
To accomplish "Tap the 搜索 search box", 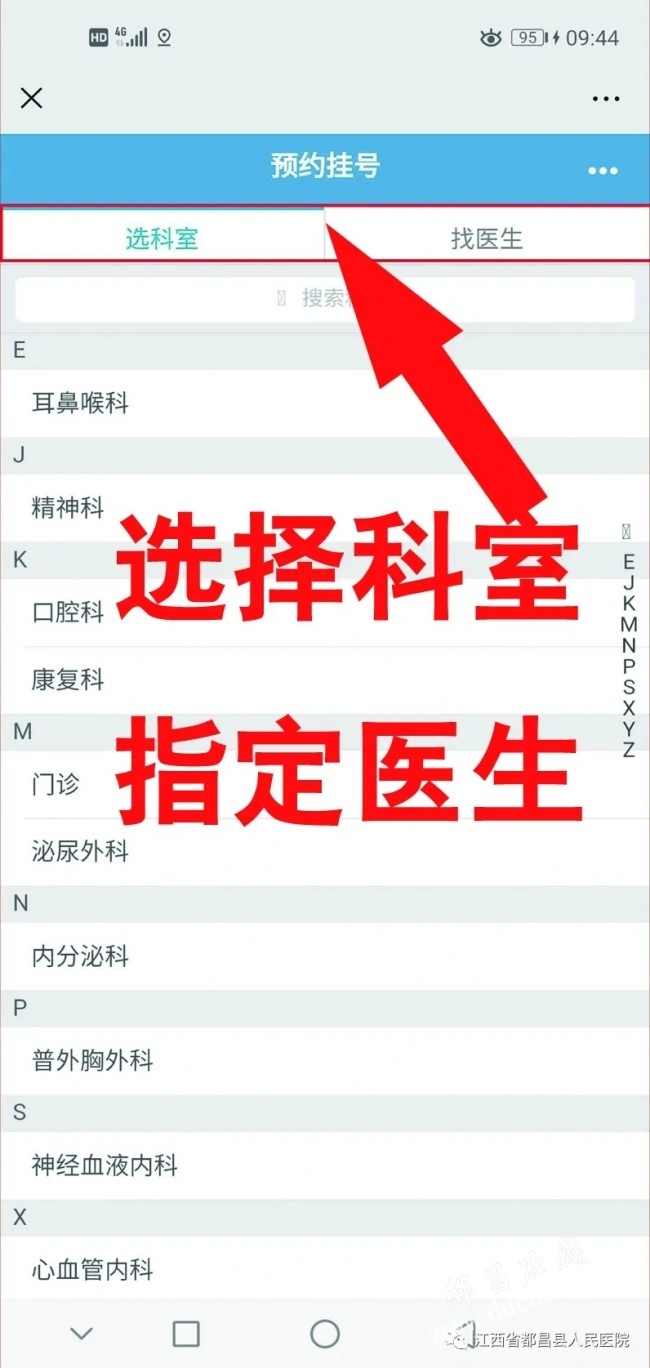I will (325, 298).
